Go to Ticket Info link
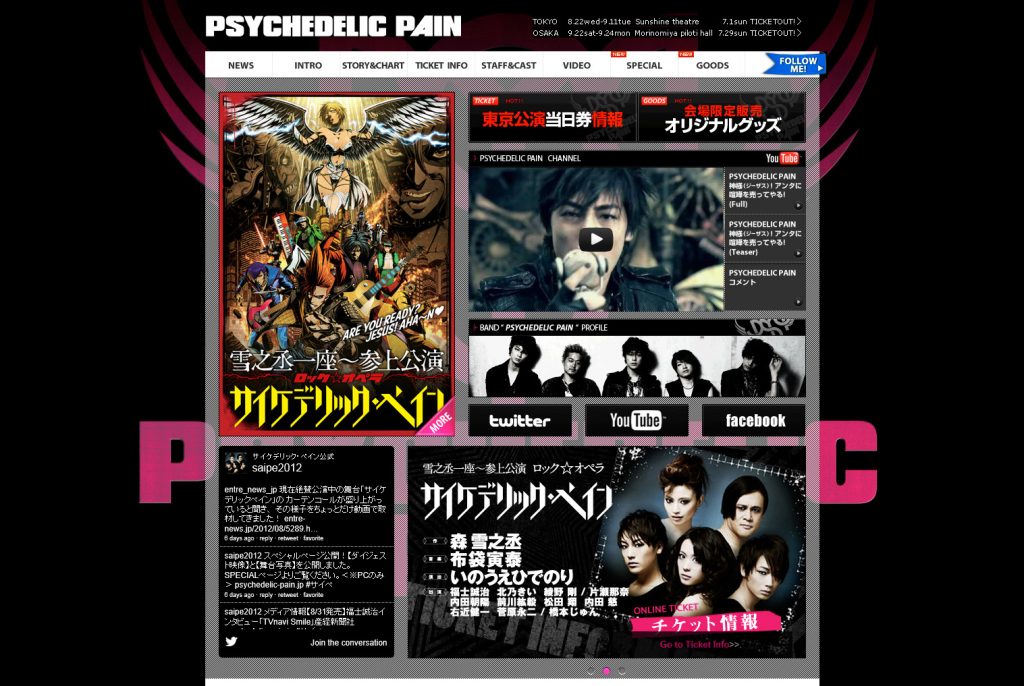 coord(699,645)
